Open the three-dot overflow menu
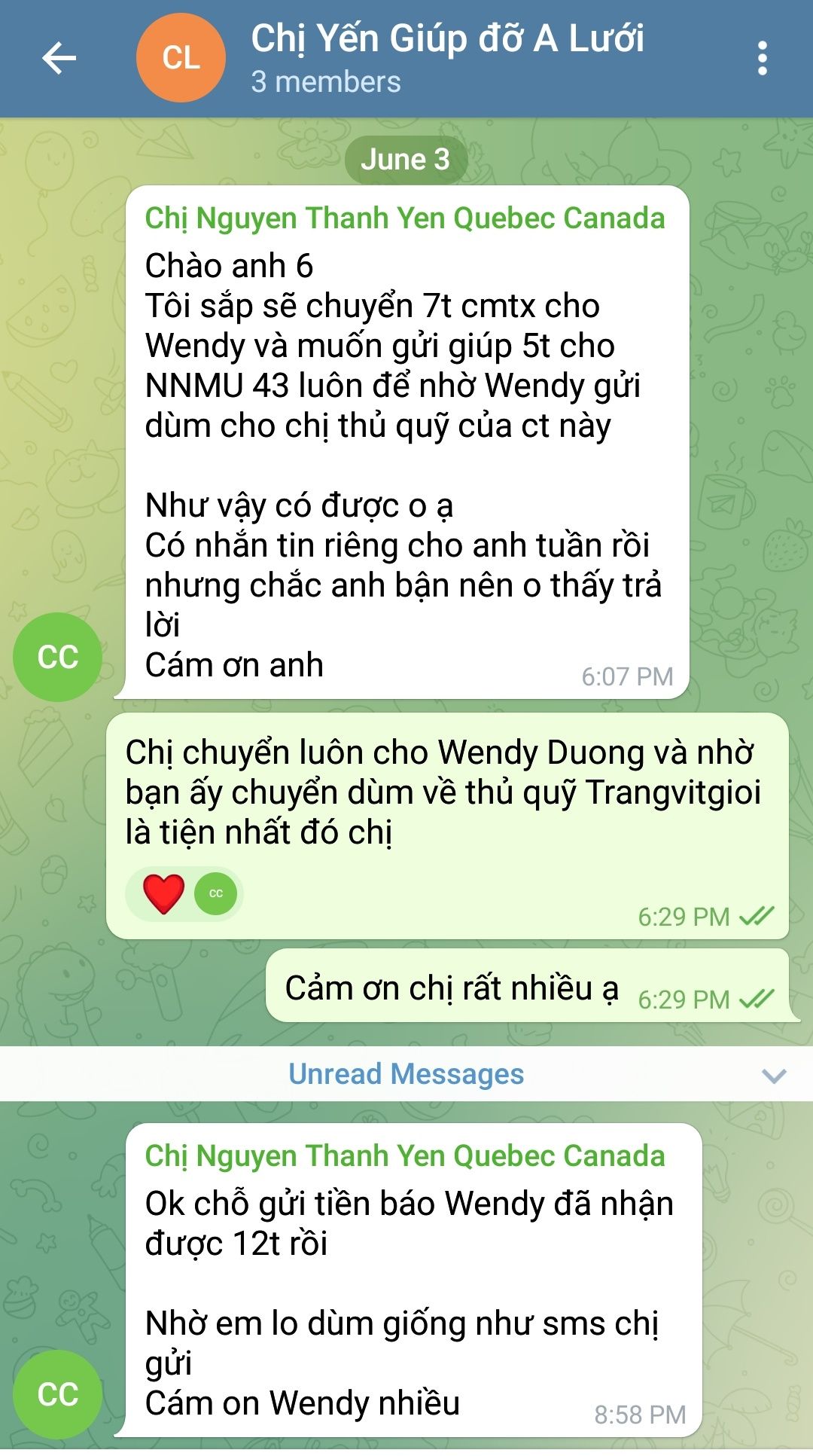813x1456 pixels. click(762, 58)
